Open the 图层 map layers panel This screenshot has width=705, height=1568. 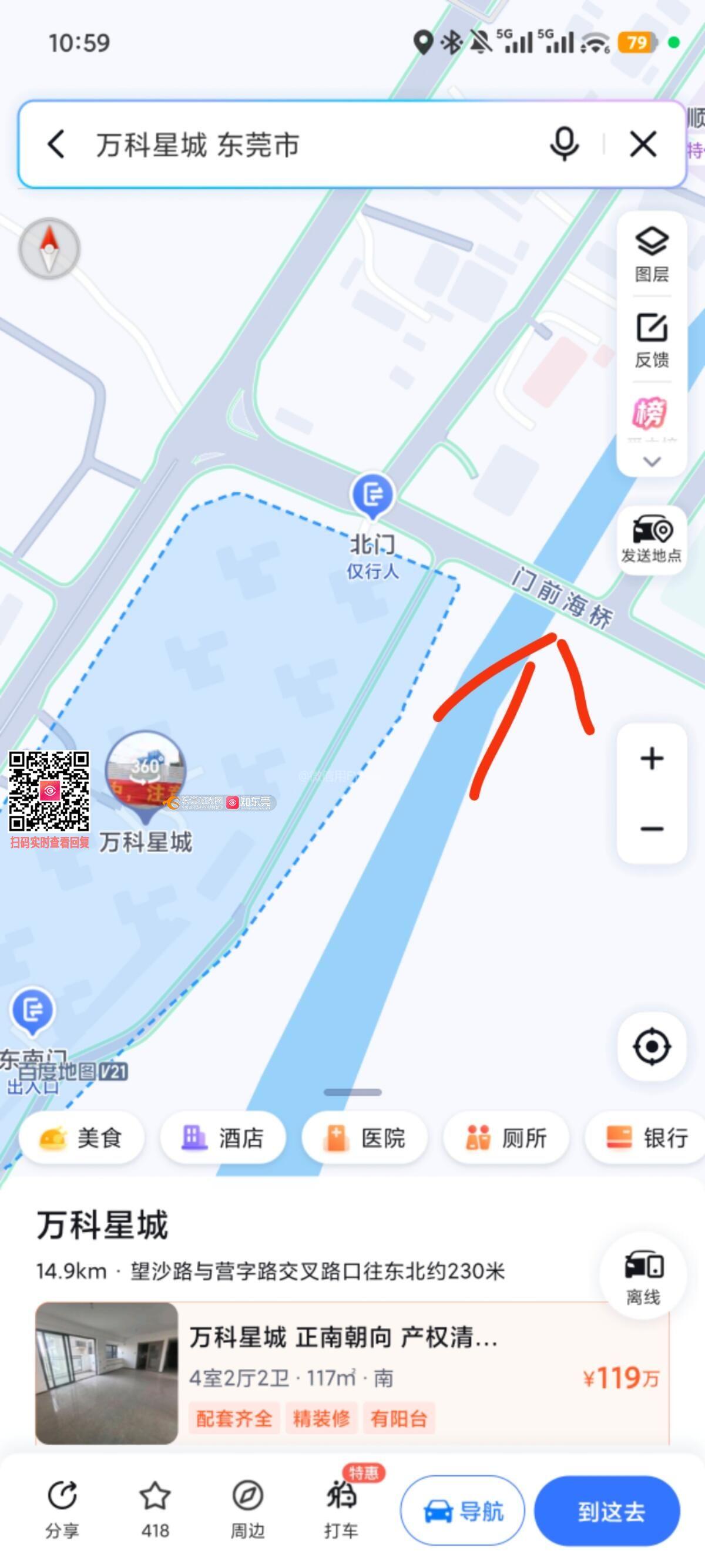tap(652, 254)
